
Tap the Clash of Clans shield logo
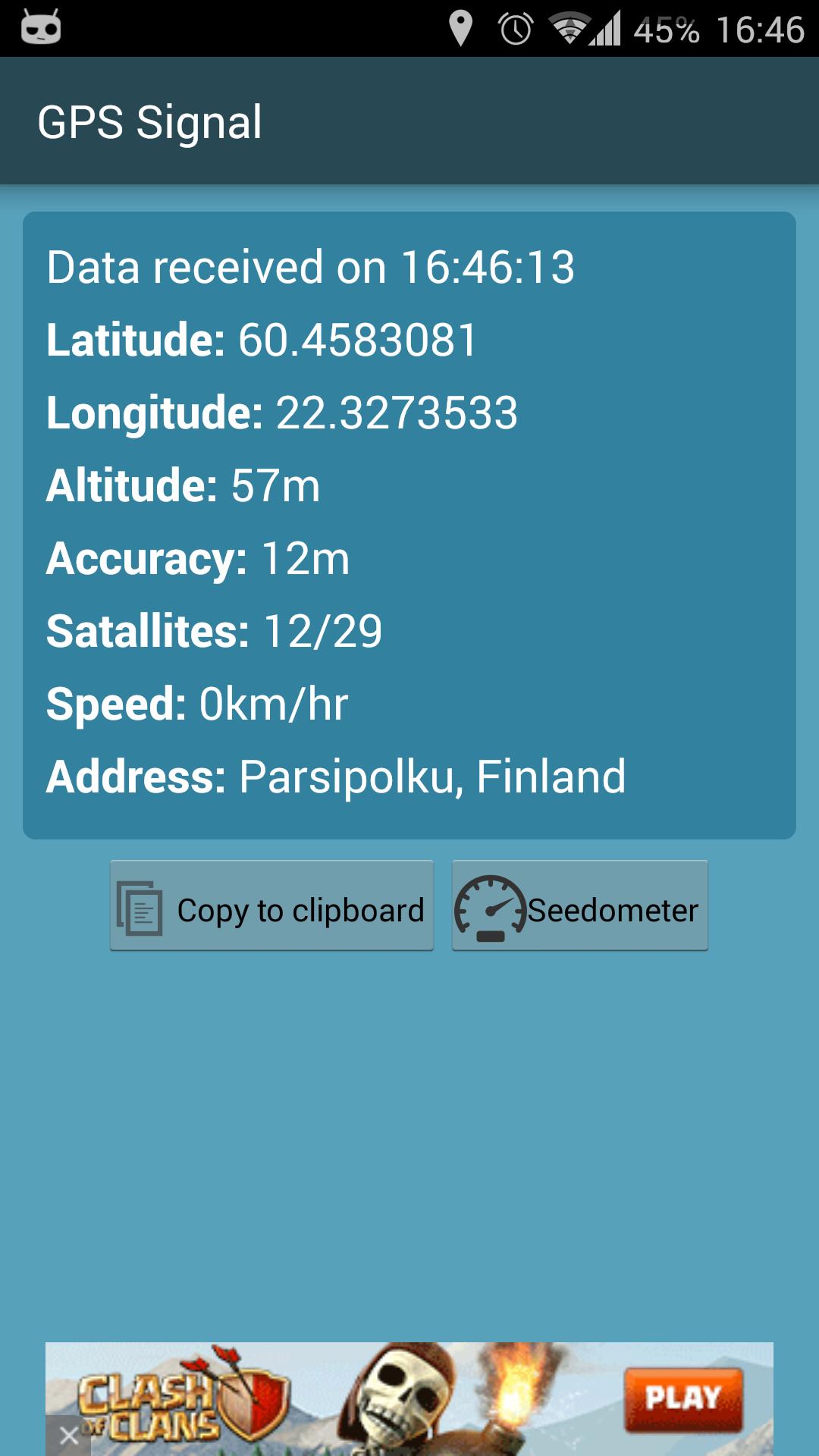(252, 1400)
